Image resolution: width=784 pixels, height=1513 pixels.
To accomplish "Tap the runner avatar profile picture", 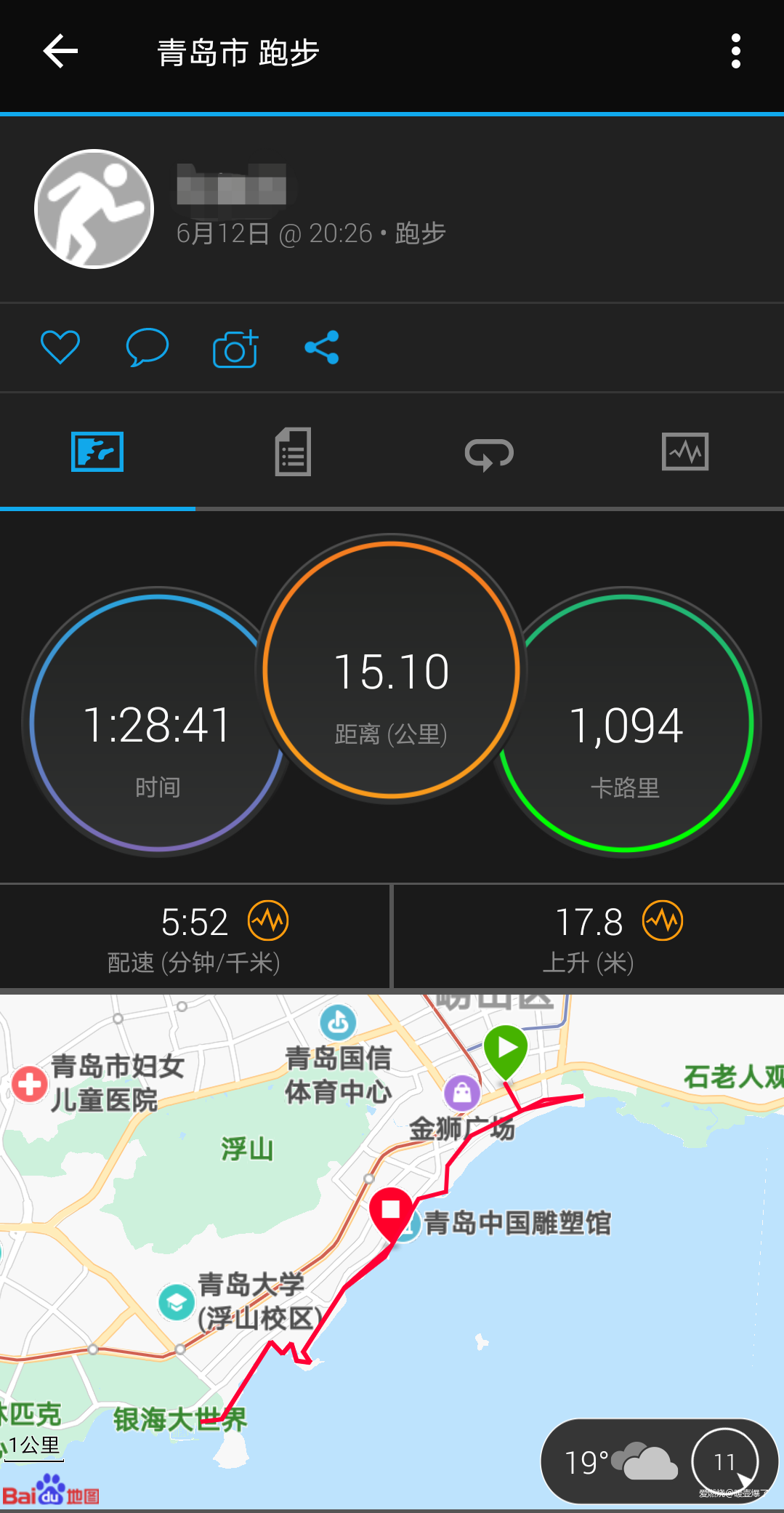I will pyautogui.click(x=93, y=209).
